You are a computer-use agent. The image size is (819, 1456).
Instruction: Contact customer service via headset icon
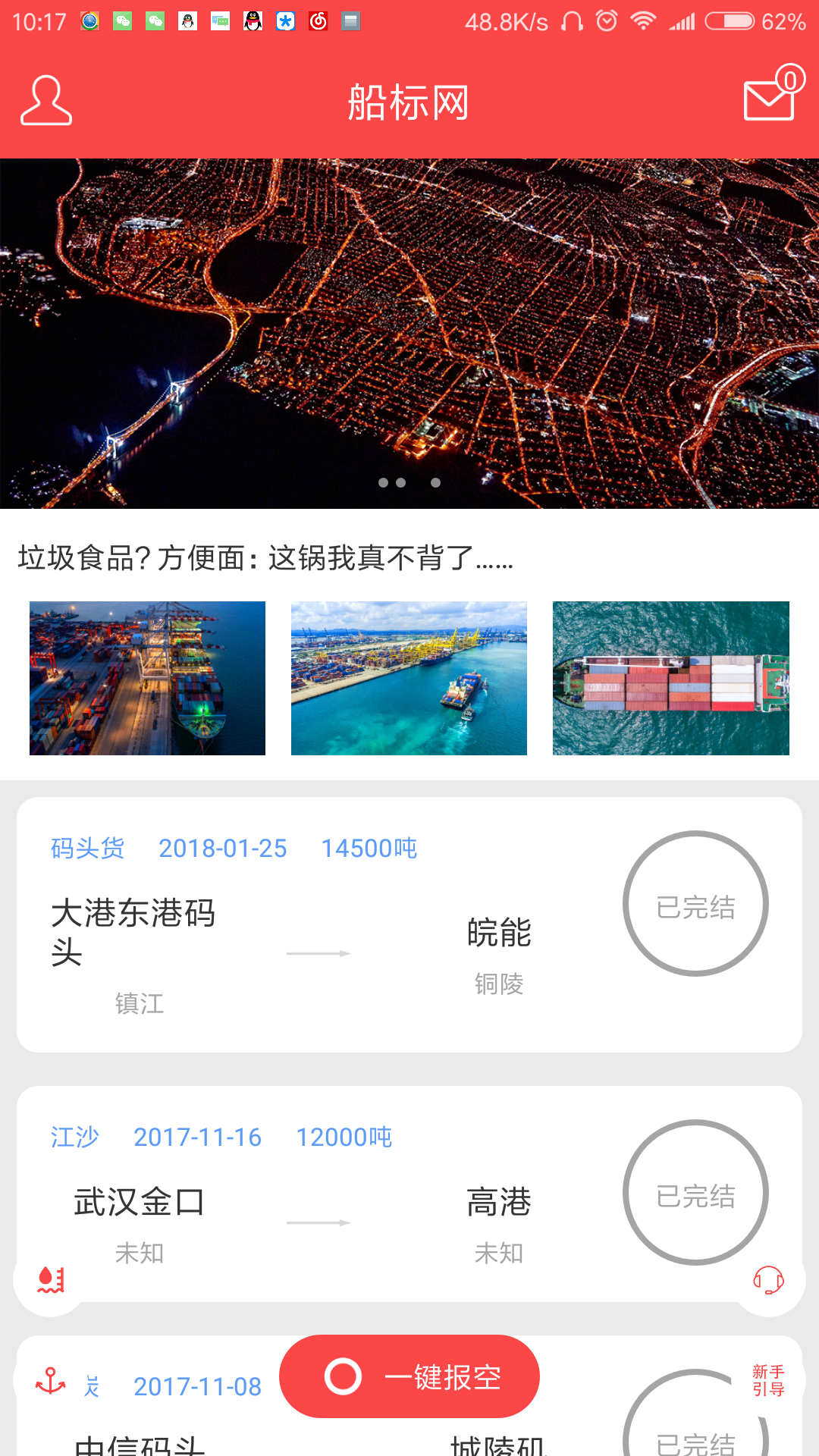click(768, 1280)
